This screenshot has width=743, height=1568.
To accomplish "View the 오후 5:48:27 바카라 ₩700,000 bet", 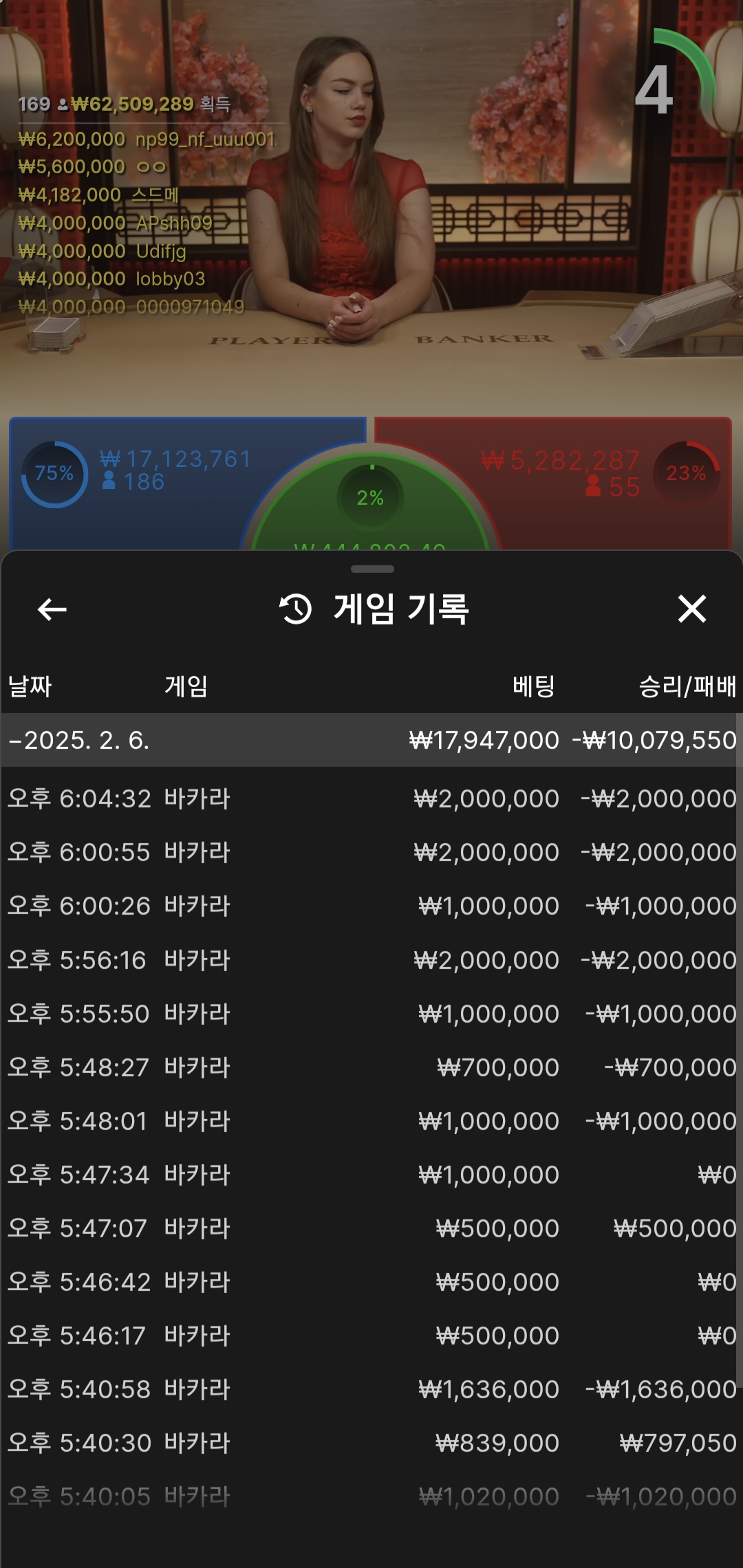I will tap(371, 1067).
